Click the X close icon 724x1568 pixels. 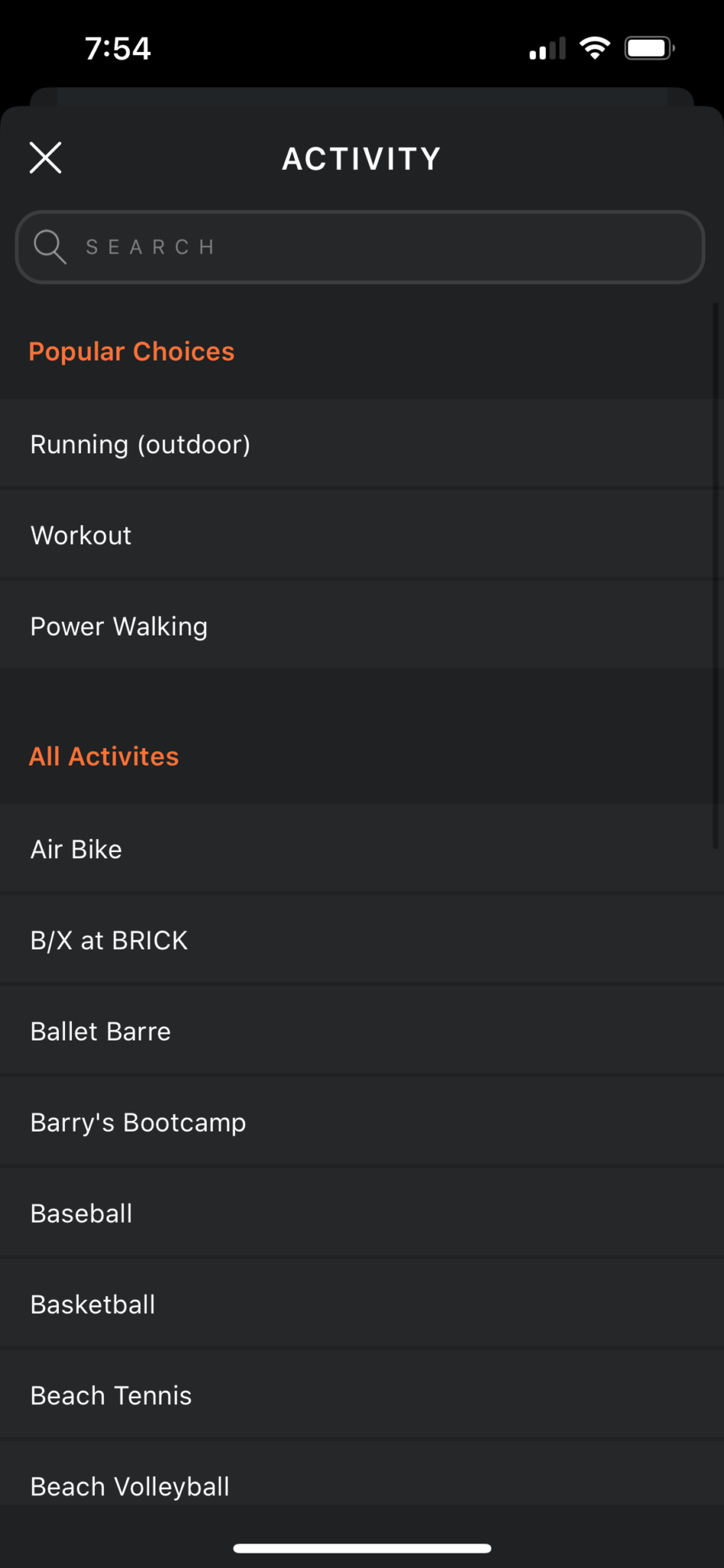pos(44,157)
